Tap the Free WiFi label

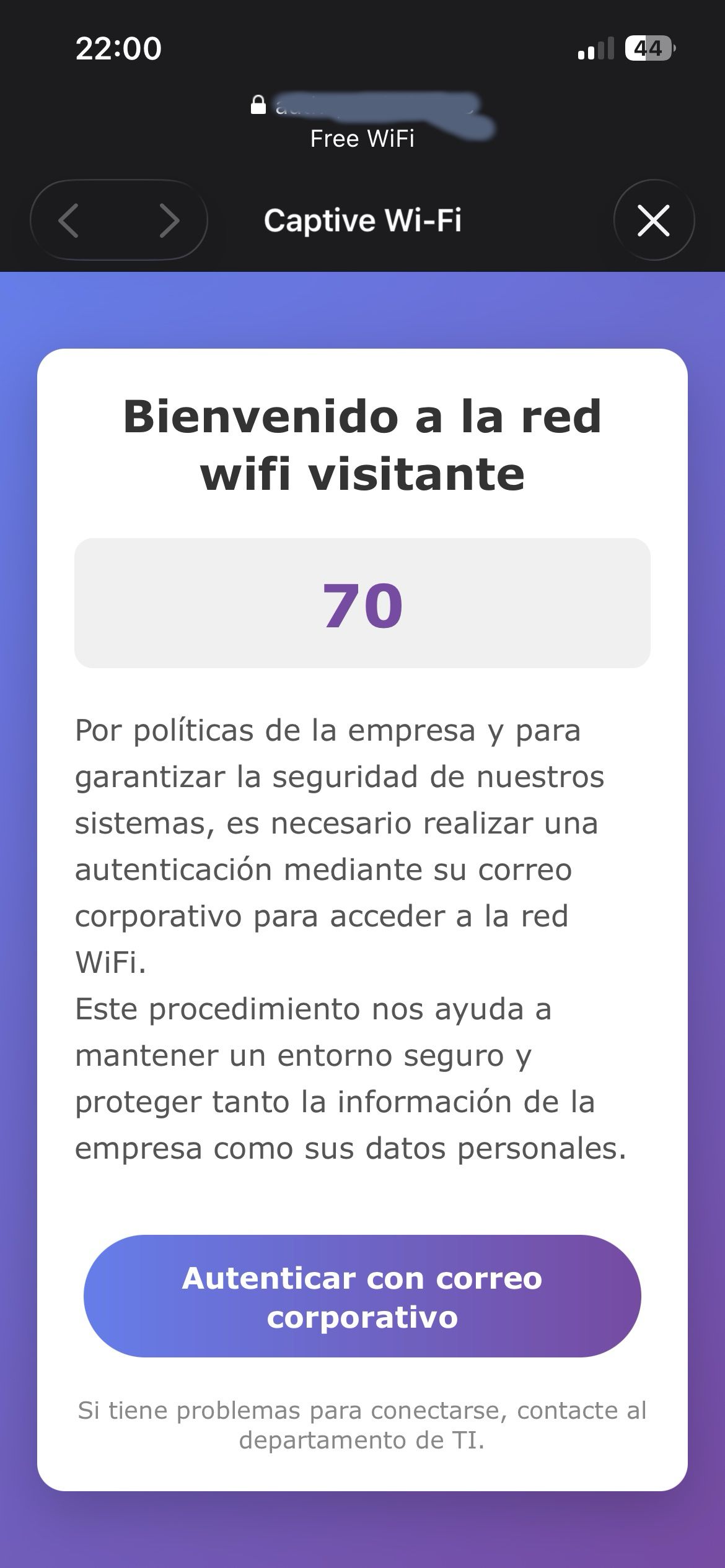coord(362,139)
